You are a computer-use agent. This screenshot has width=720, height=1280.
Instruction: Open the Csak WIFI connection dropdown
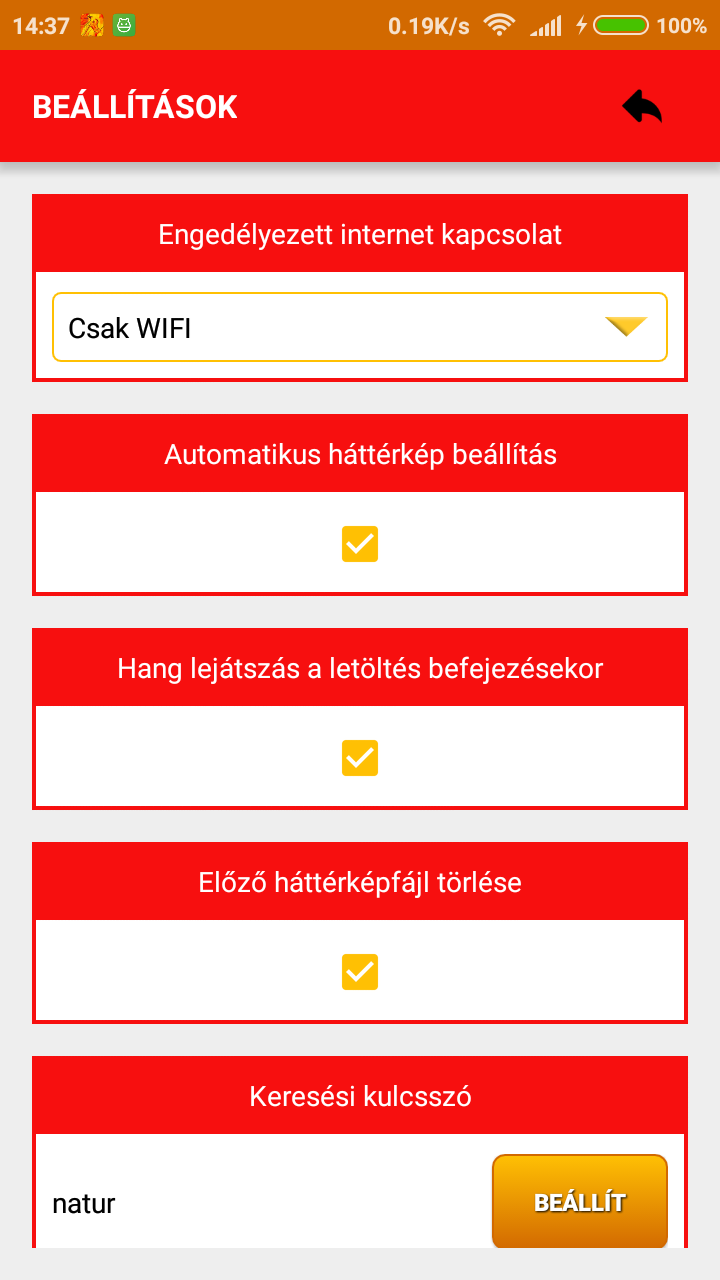pos(360,327)
